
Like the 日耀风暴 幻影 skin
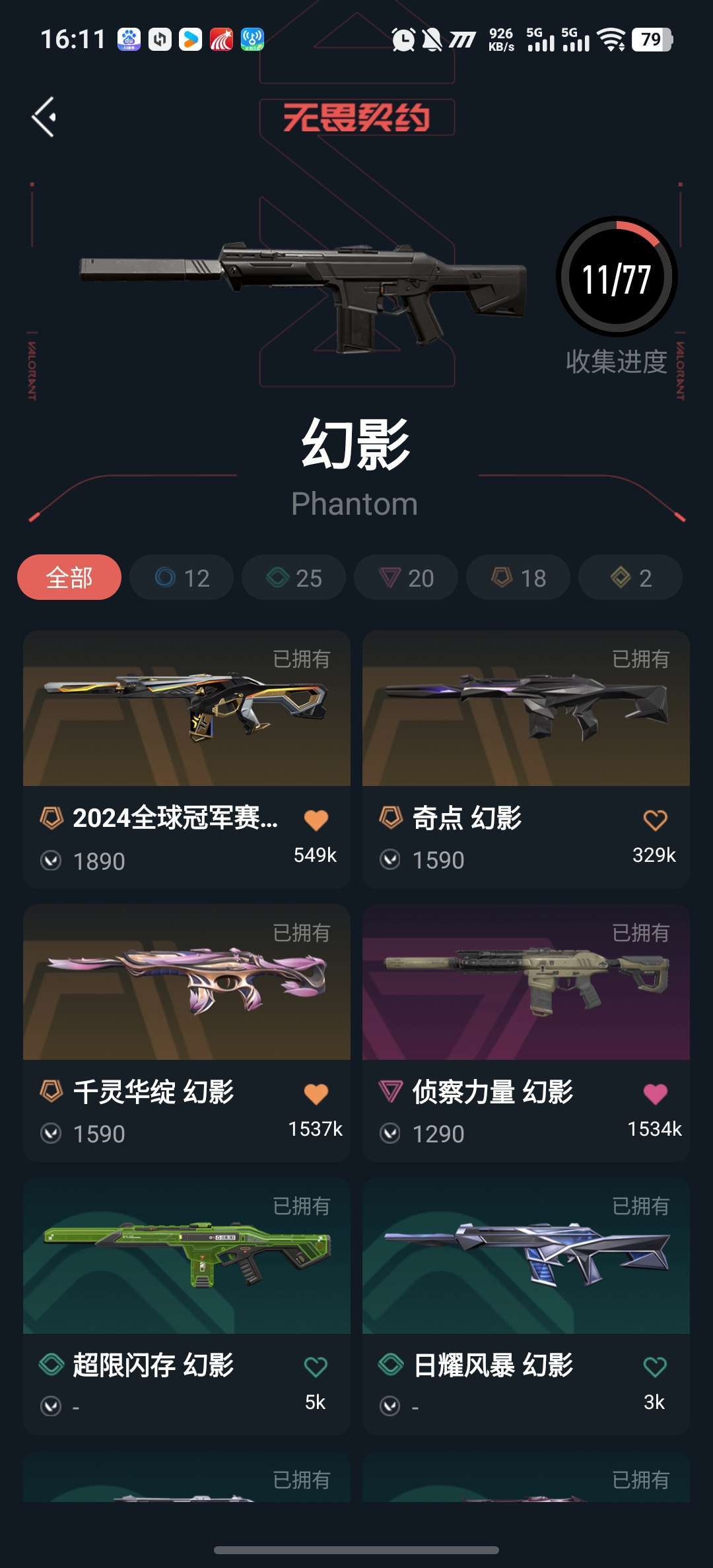point(655,1367)
